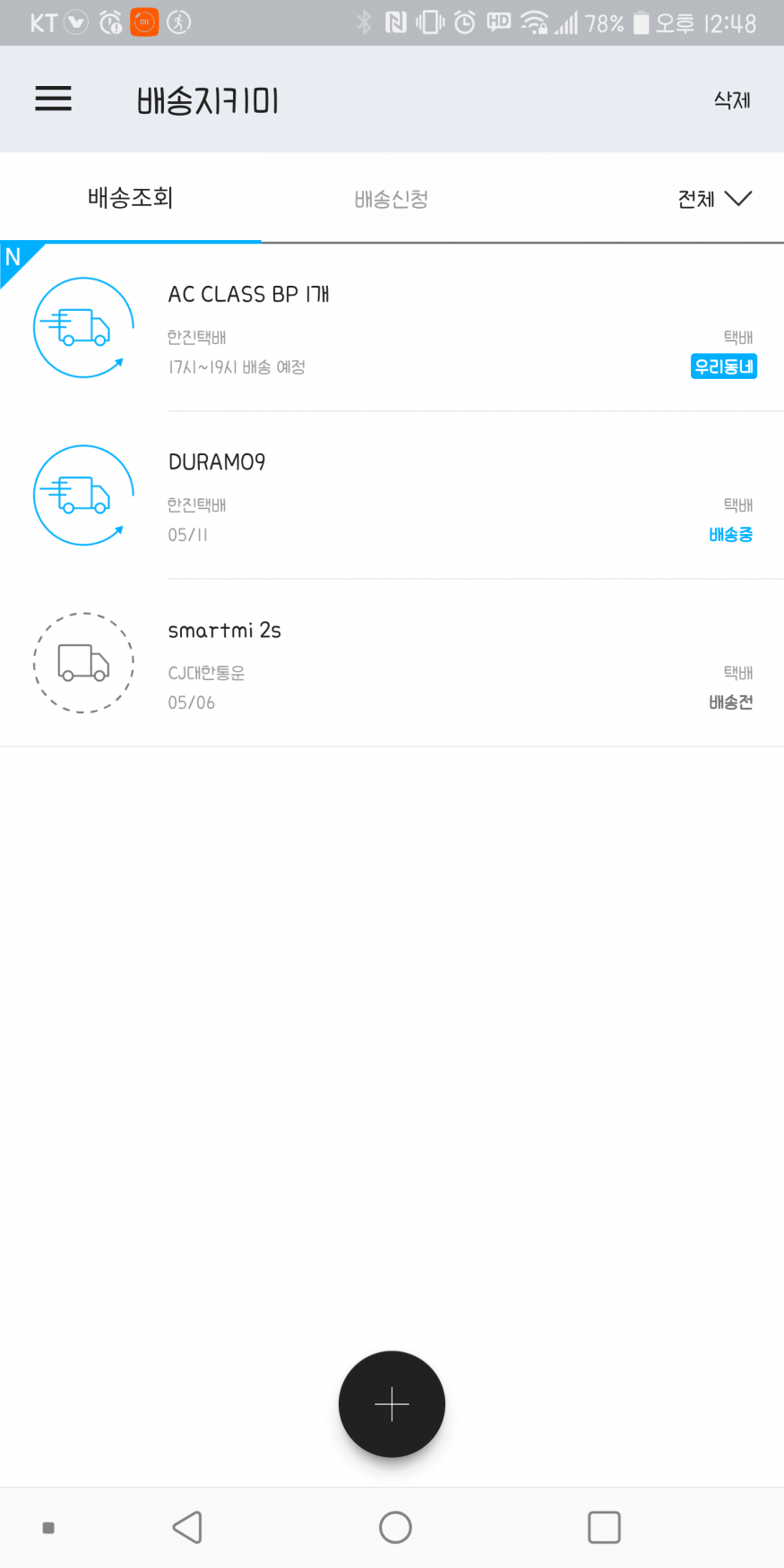Image resolution: width=784 pixels, height=1568 pixels.
Task: Switch to the 배송조회 tab
Action: (131, 198)
